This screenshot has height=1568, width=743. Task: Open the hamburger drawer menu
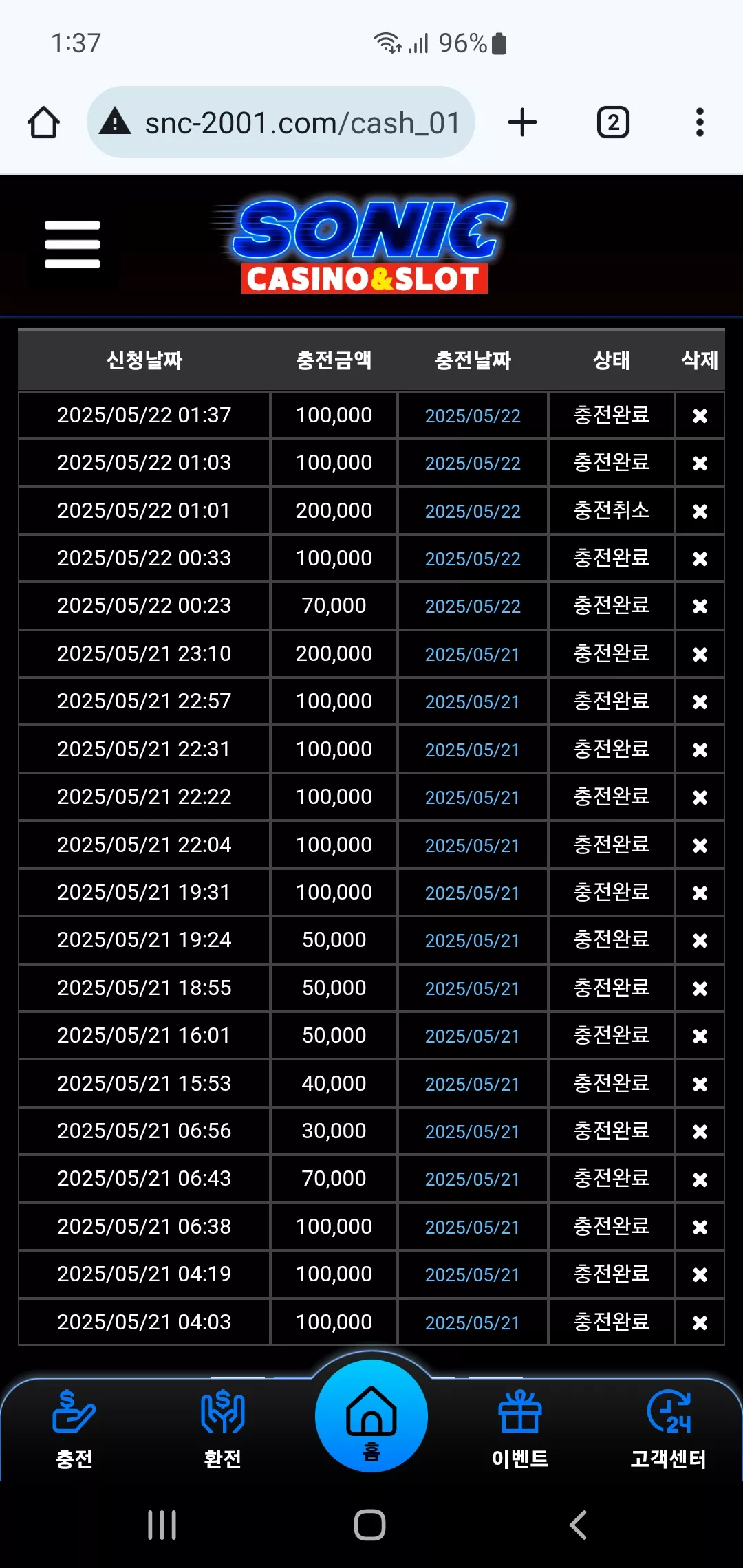(72, 244)
